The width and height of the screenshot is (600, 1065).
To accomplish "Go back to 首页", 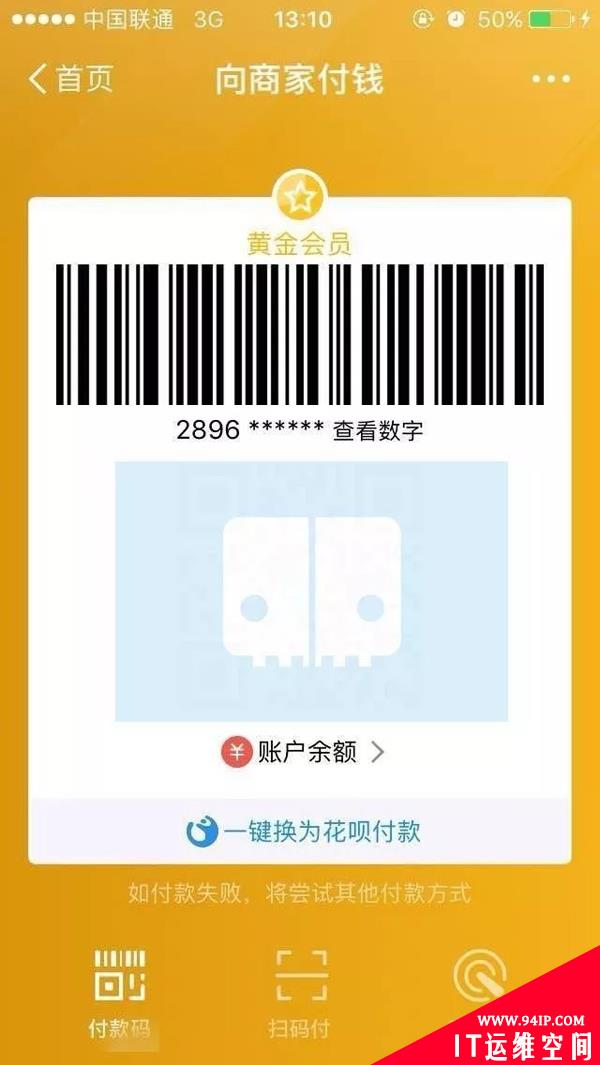I will [70, 80].
